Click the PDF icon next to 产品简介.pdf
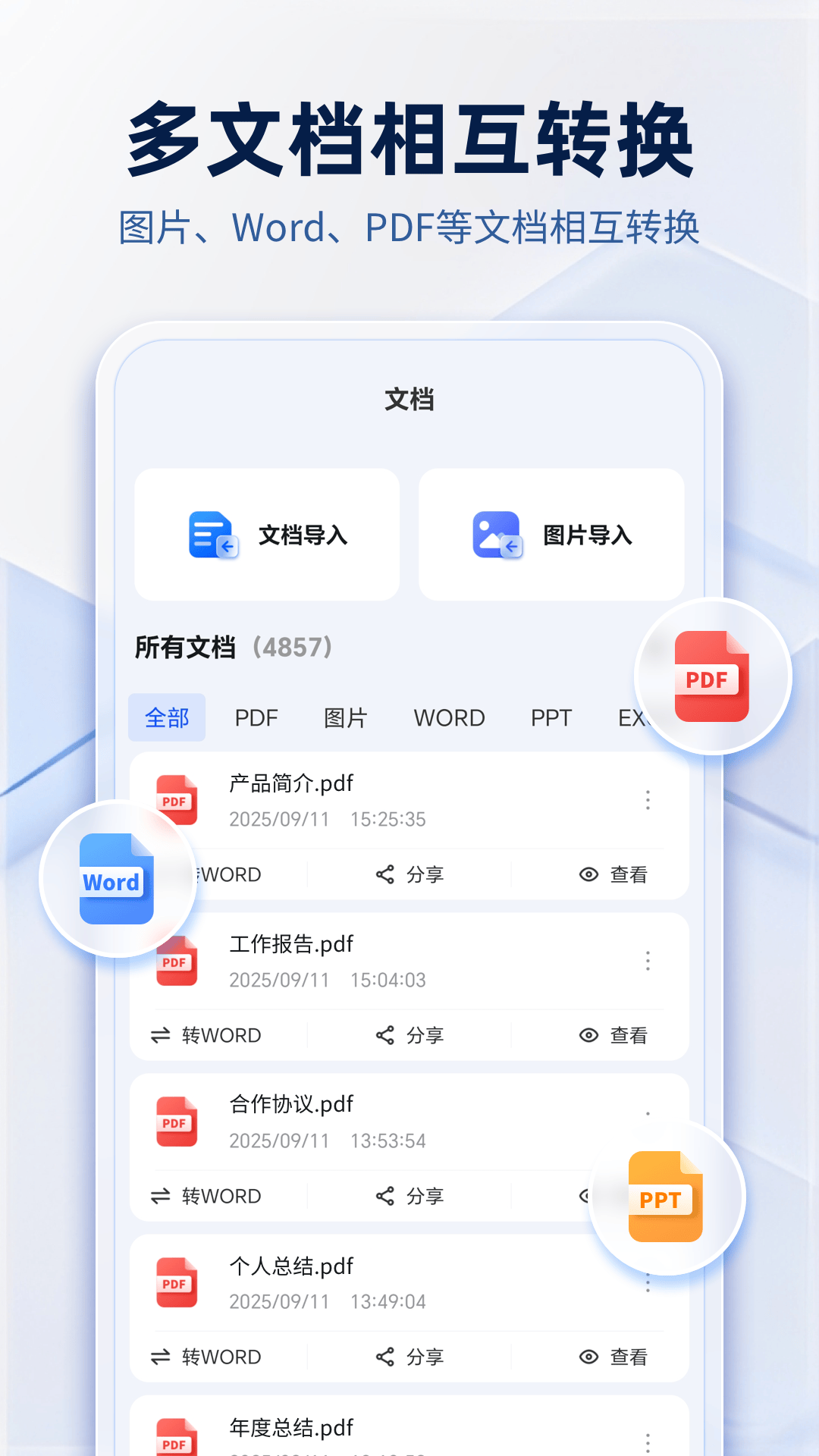The width and height of the screenshot is (819, 1456). [177, 799]
